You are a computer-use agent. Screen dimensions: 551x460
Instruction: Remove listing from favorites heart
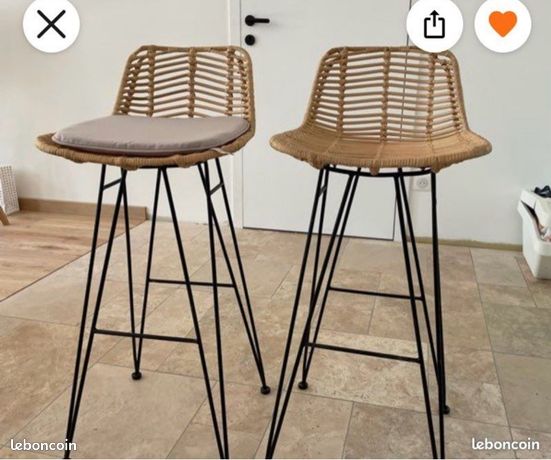[x=503, y=24]
